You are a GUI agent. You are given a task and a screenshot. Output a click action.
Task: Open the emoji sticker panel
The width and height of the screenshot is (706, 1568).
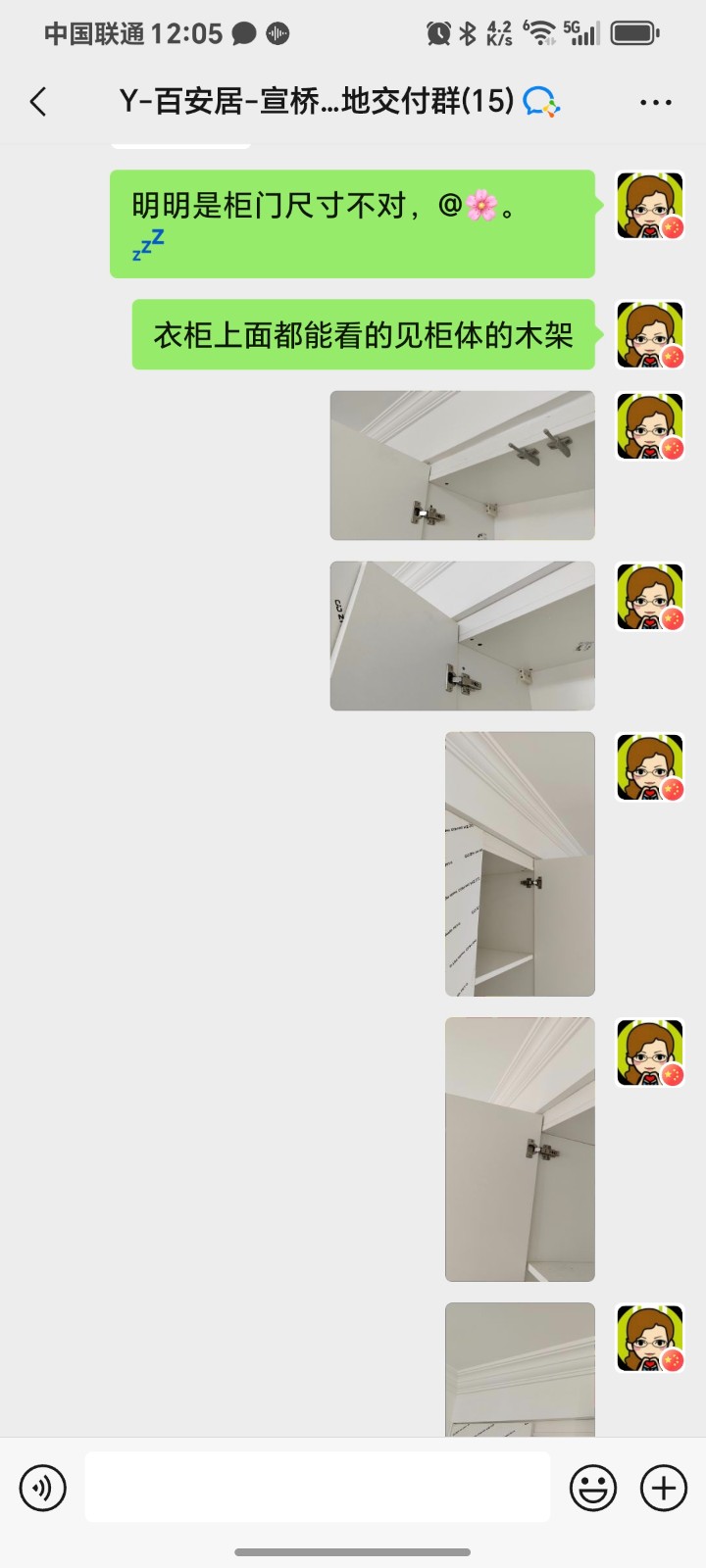click(593, 1488)
